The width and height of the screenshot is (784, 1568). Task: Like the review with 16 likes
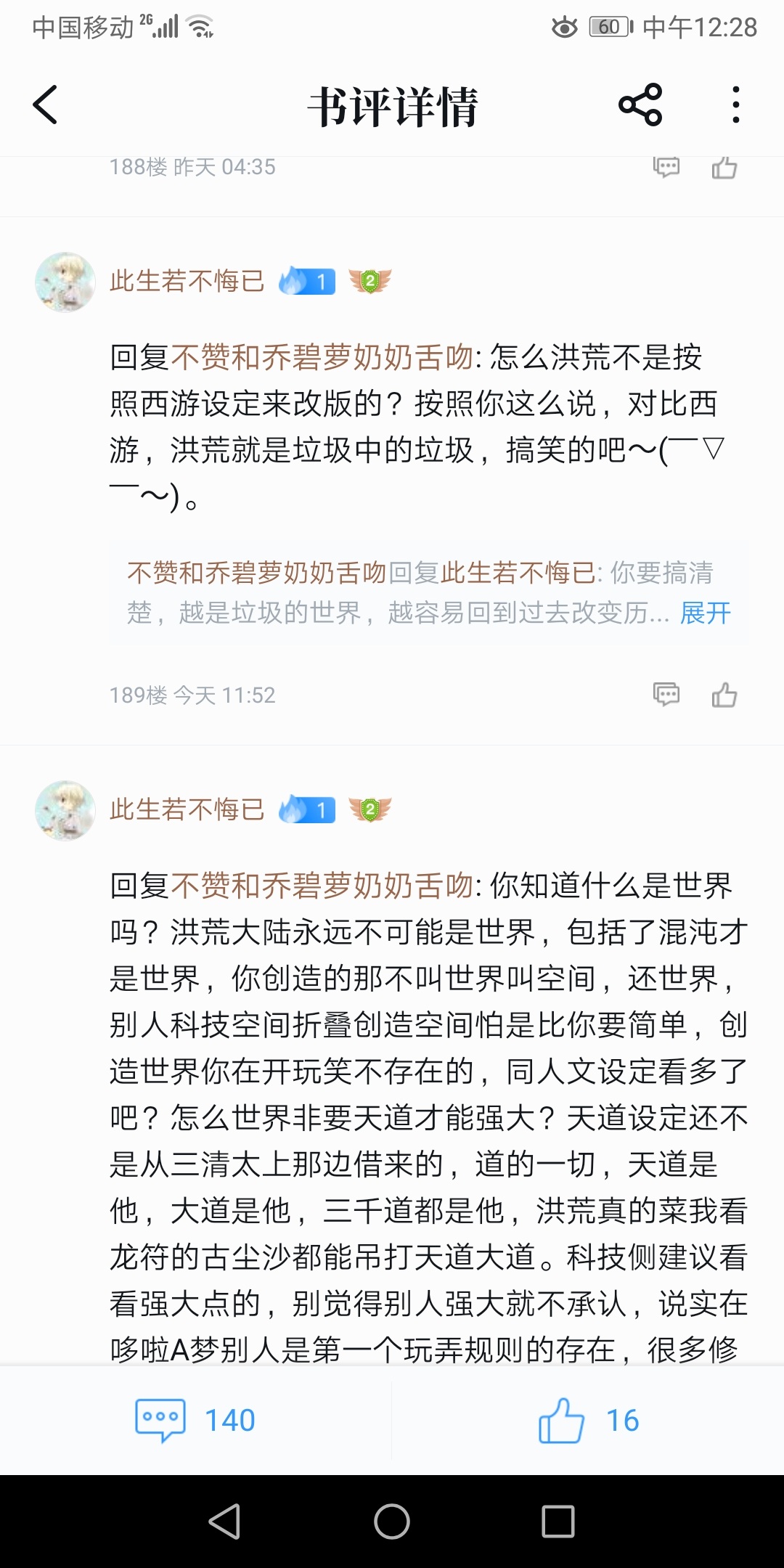[588, 1420]
